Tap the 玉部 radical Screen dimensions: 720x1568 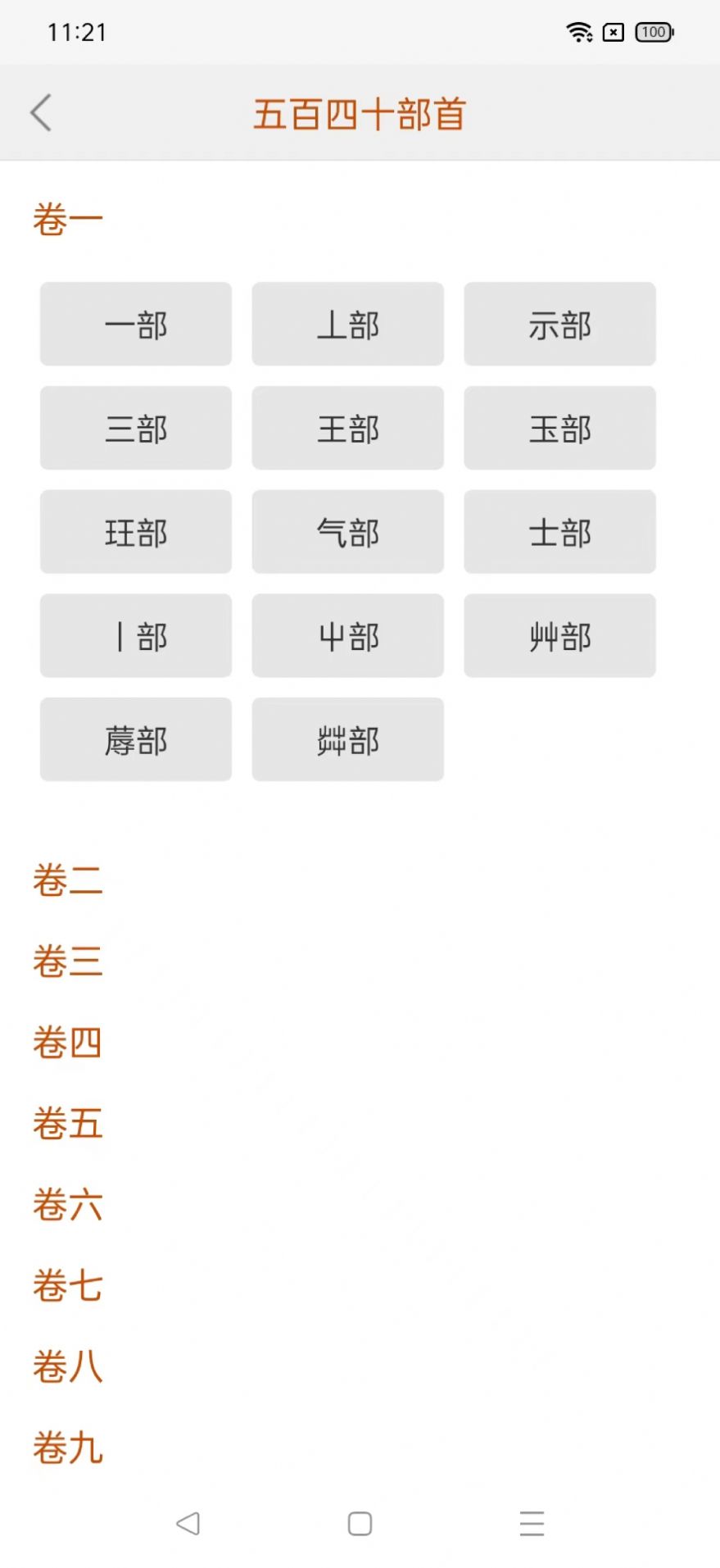pyautogui.click(x=559, y=428)
